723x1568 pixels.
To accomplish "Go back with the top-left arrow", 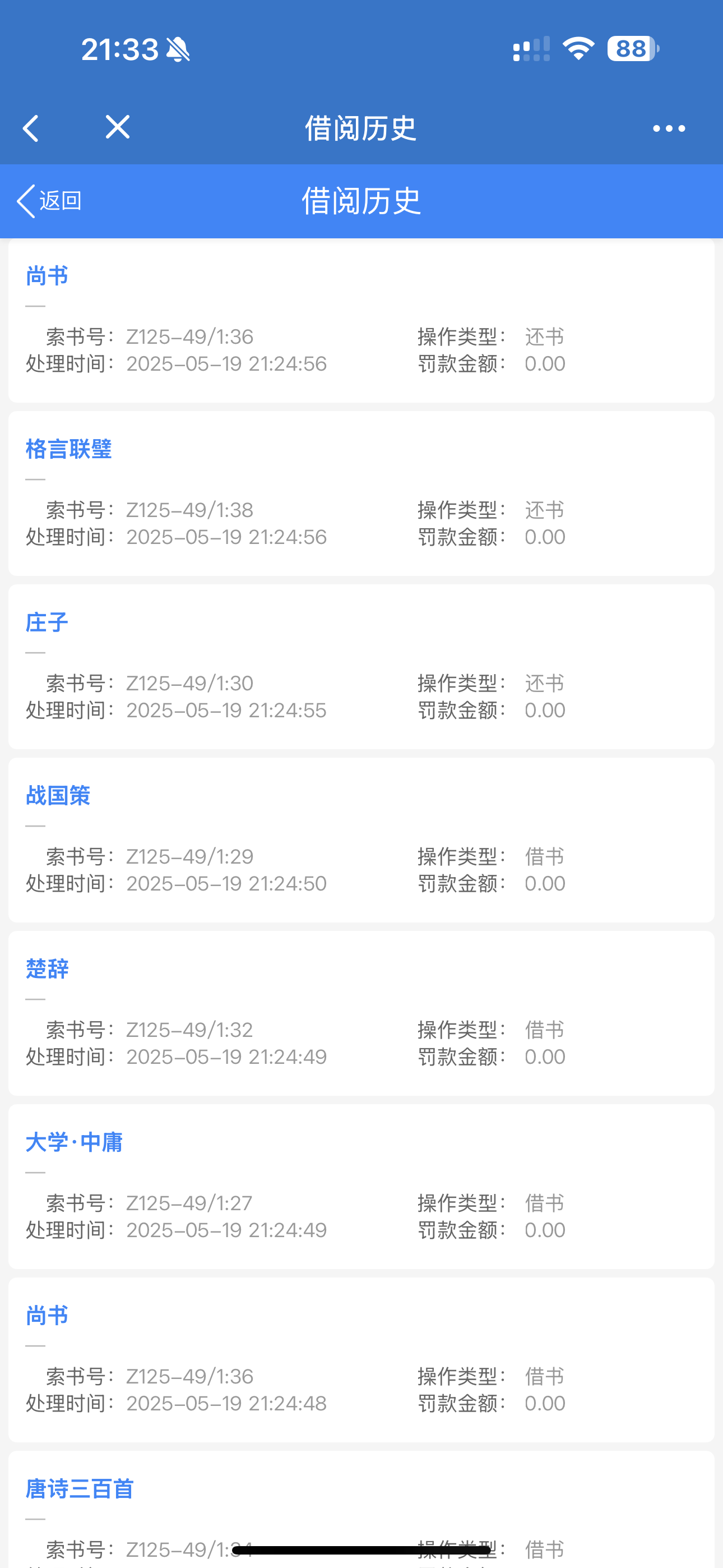I will [30, 128].
